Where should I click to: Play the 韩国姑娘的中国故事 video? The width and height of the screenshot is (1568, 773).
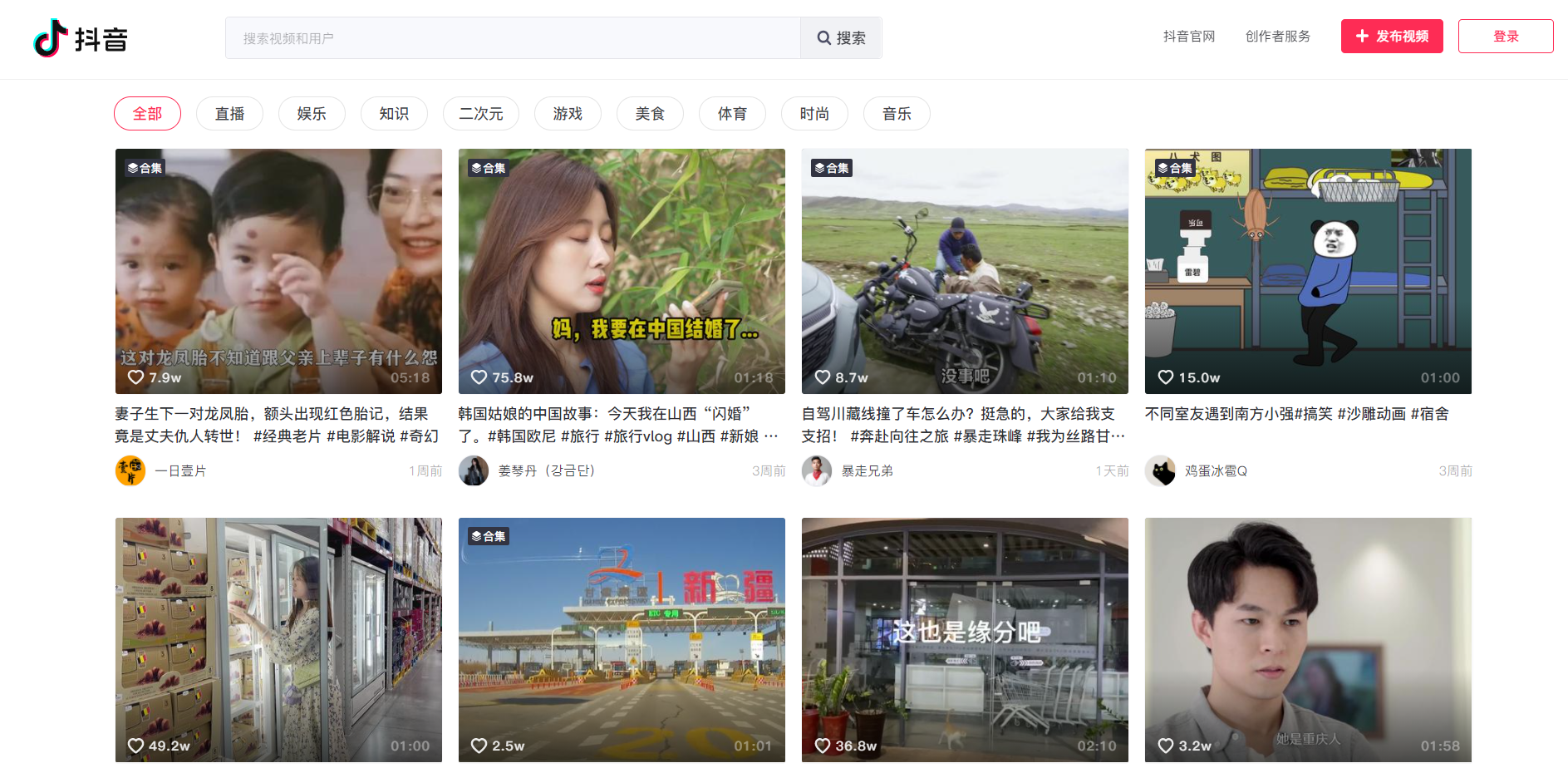click(622, 271)
